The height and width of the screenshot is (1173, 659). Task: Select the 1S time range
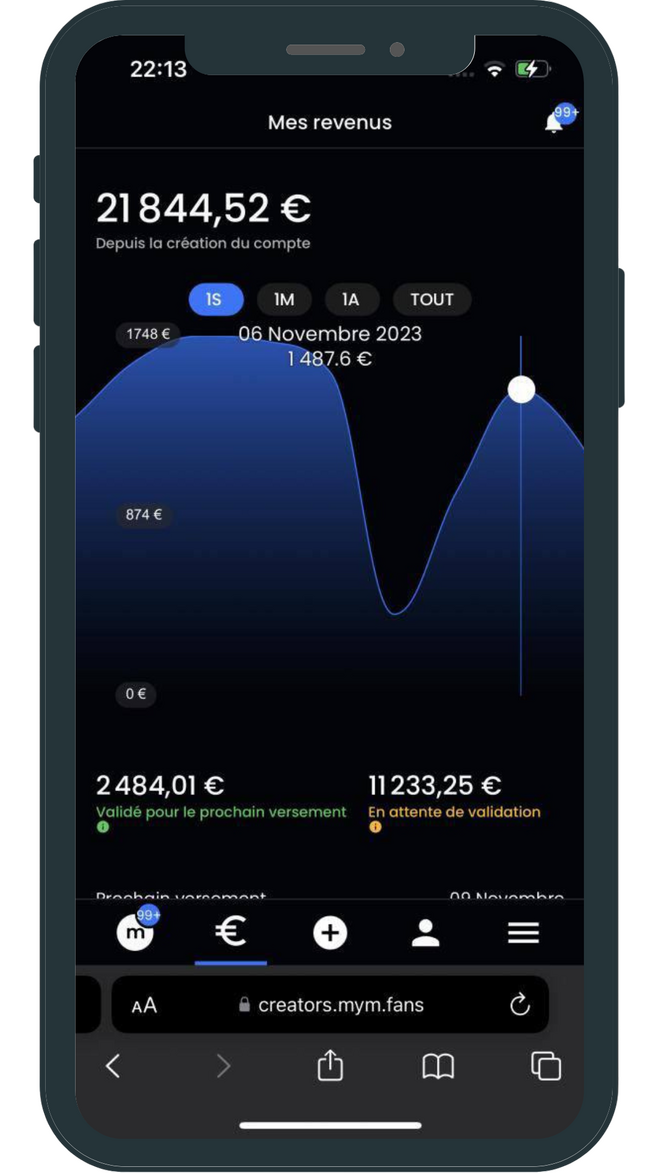[x=216, y=299]
